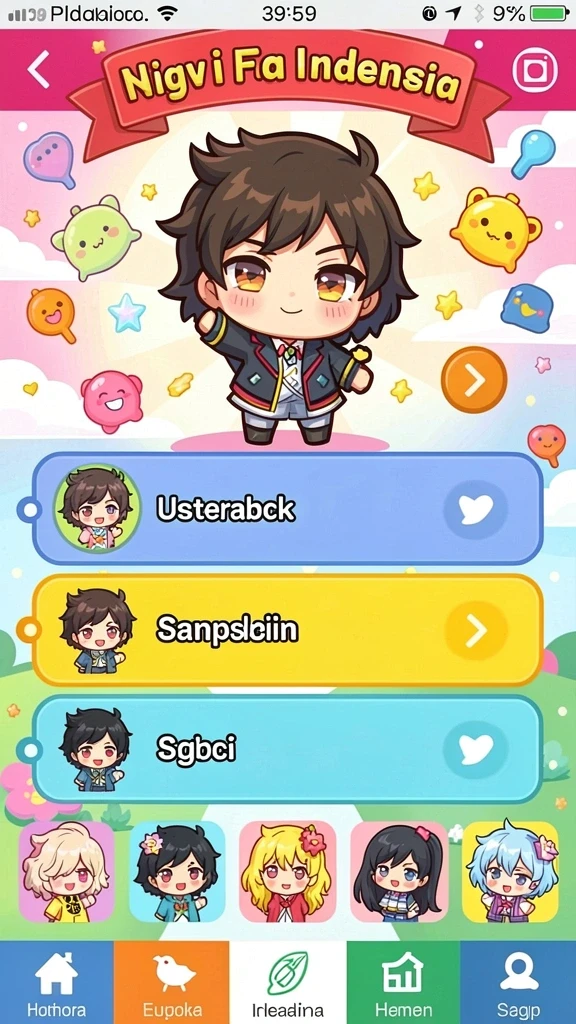Switch to the Sagip tab
The image size is (576, 1024).
pyautogui.click(x=519, y=982)
